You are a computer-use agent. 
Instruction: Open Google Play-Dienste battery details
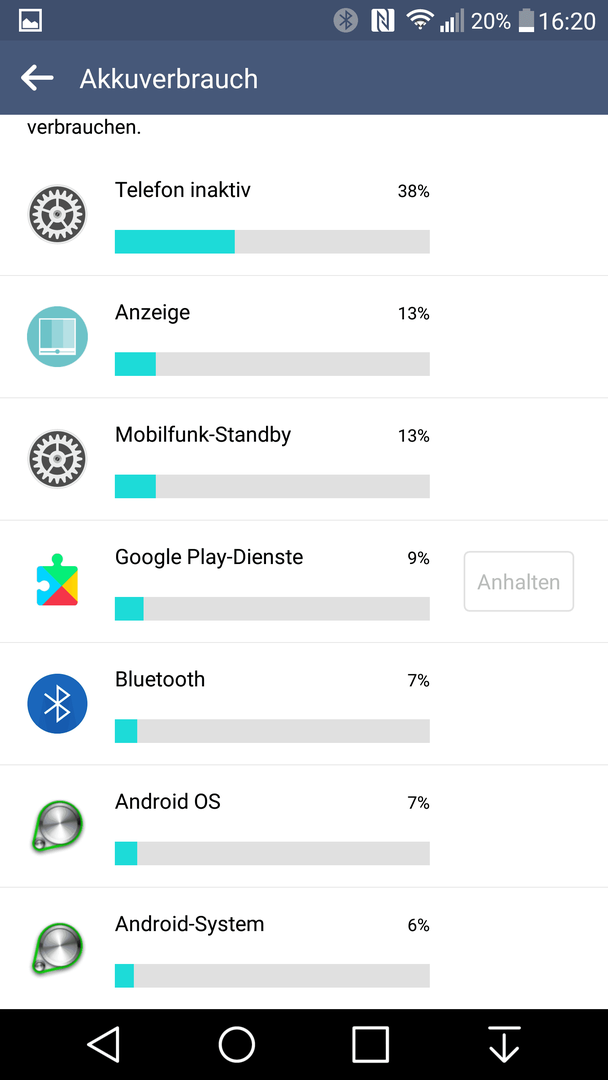[227, 581]
